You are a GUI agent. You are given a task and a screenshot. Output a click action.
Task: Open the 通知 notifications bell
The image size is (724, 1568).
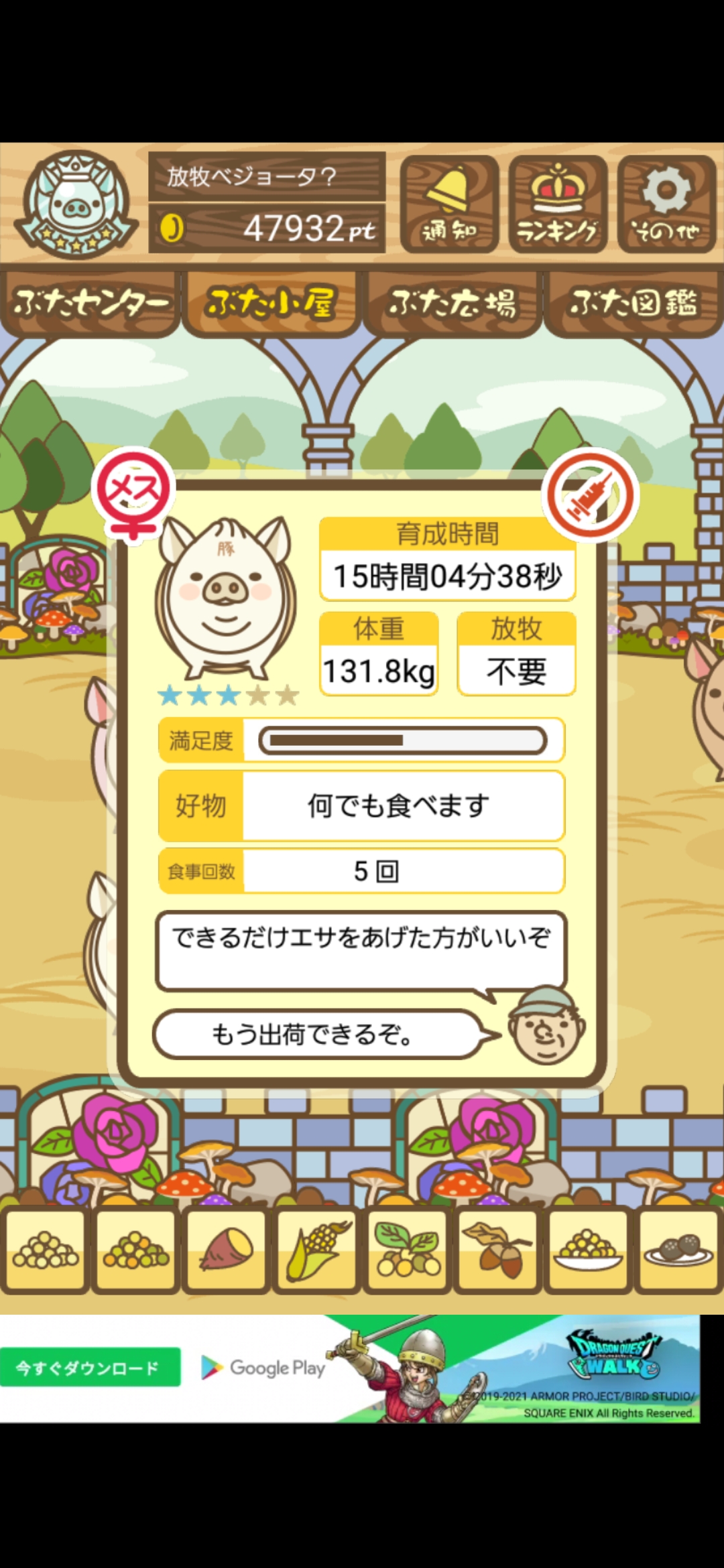449,204
